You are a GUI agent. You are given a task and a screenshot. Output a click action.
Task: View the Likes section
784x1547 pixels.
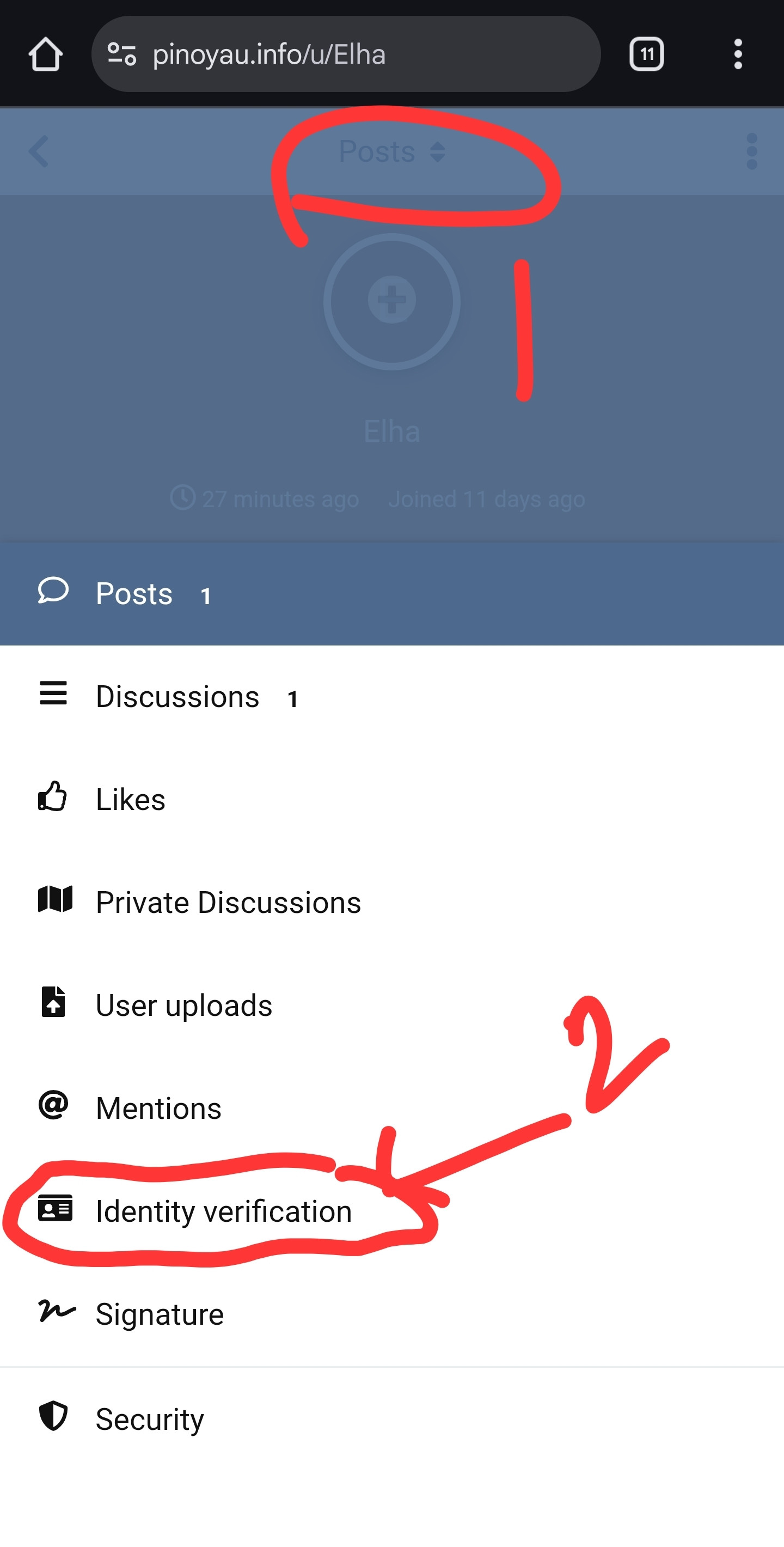coord(130,800)
